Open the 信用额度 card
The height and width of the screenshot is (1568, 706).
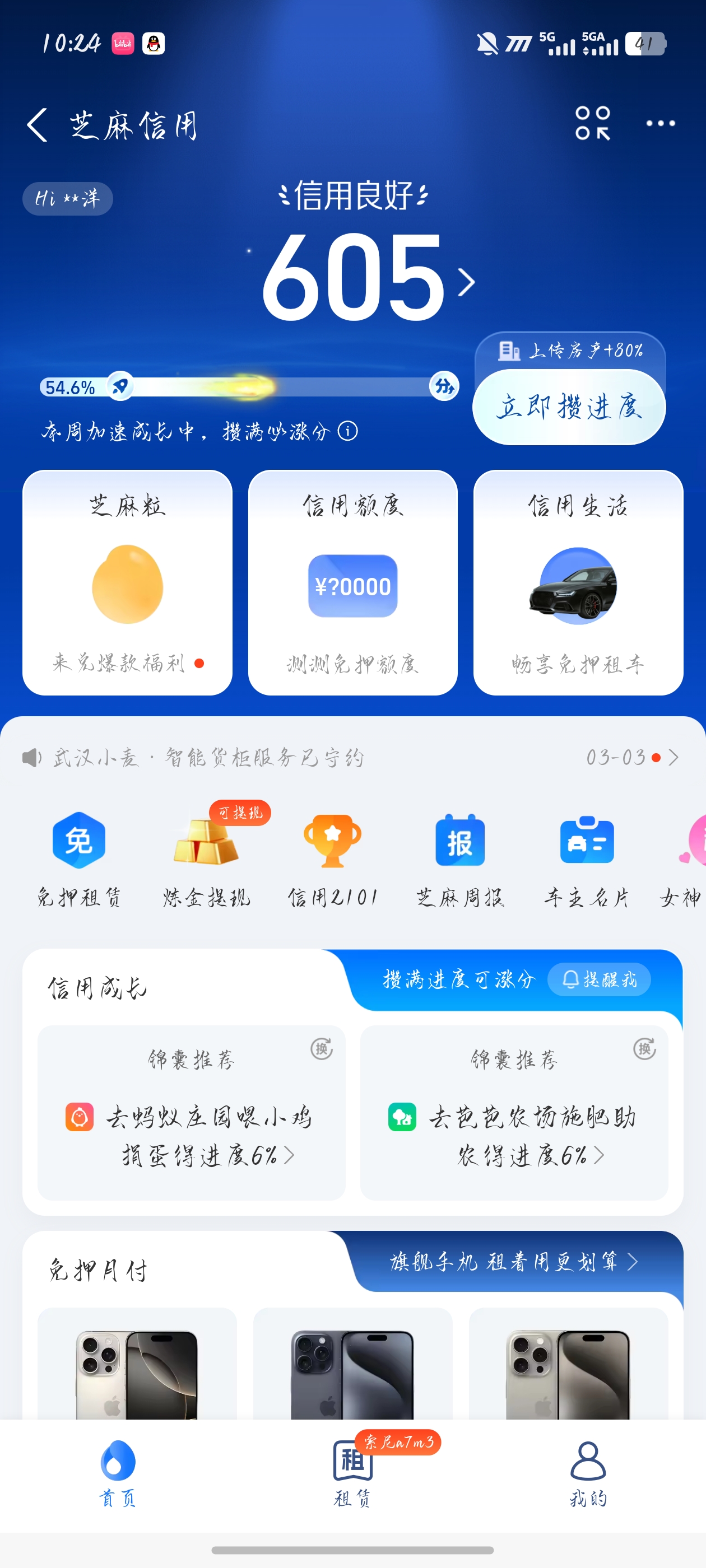(x=352, y=582)
